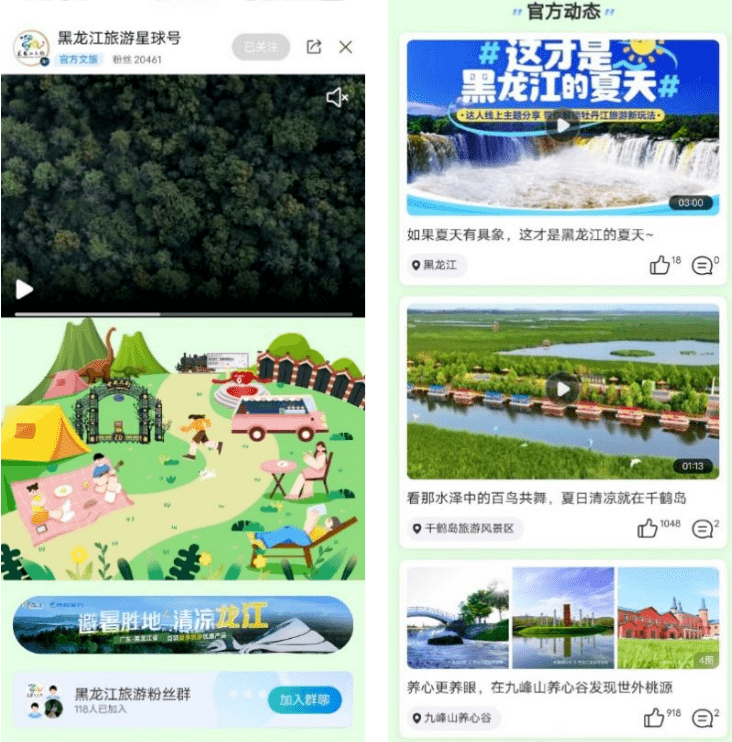
Task: Share the 黑龙江旅游星球号 page
Action: 314,47
